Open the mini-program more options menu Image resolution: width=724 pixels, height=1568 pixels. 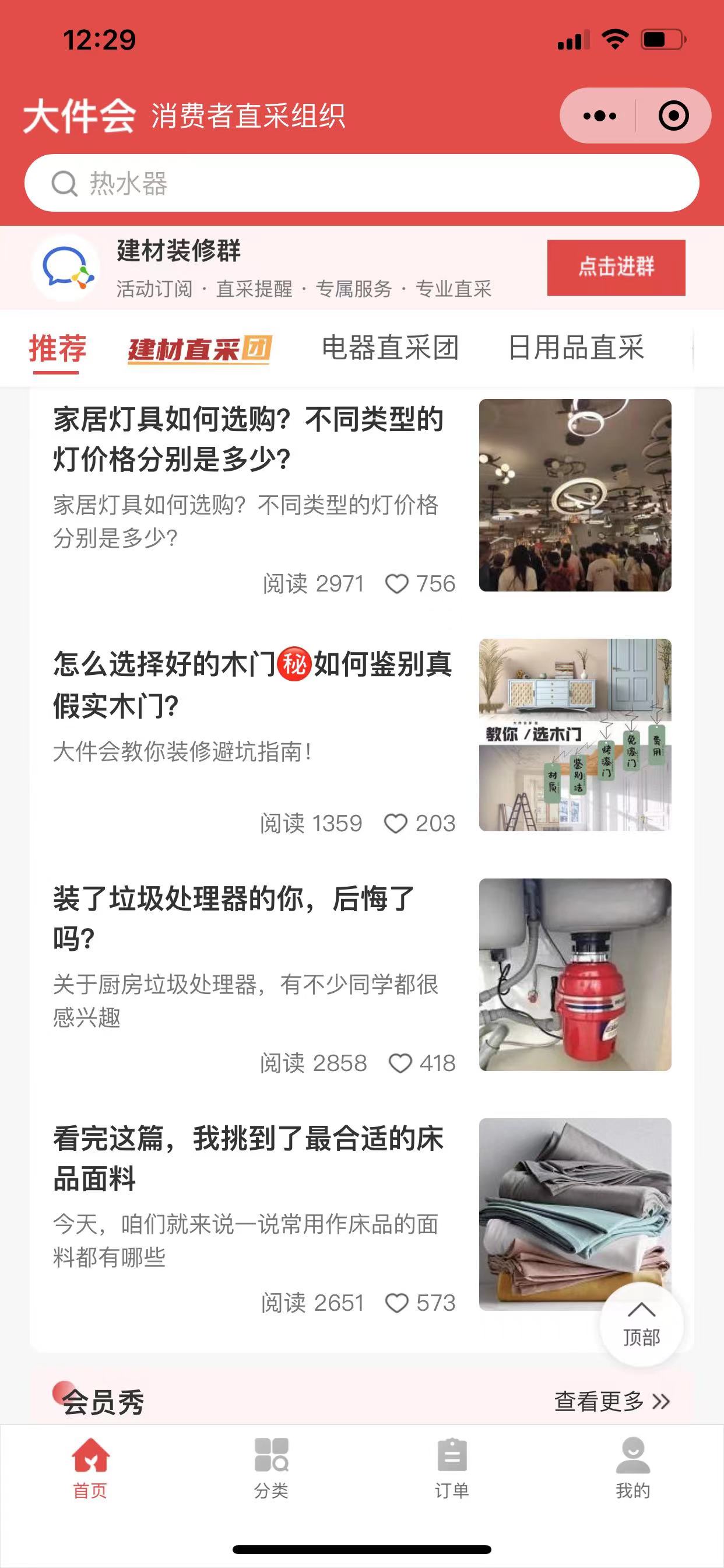click(x=599, y=116)
